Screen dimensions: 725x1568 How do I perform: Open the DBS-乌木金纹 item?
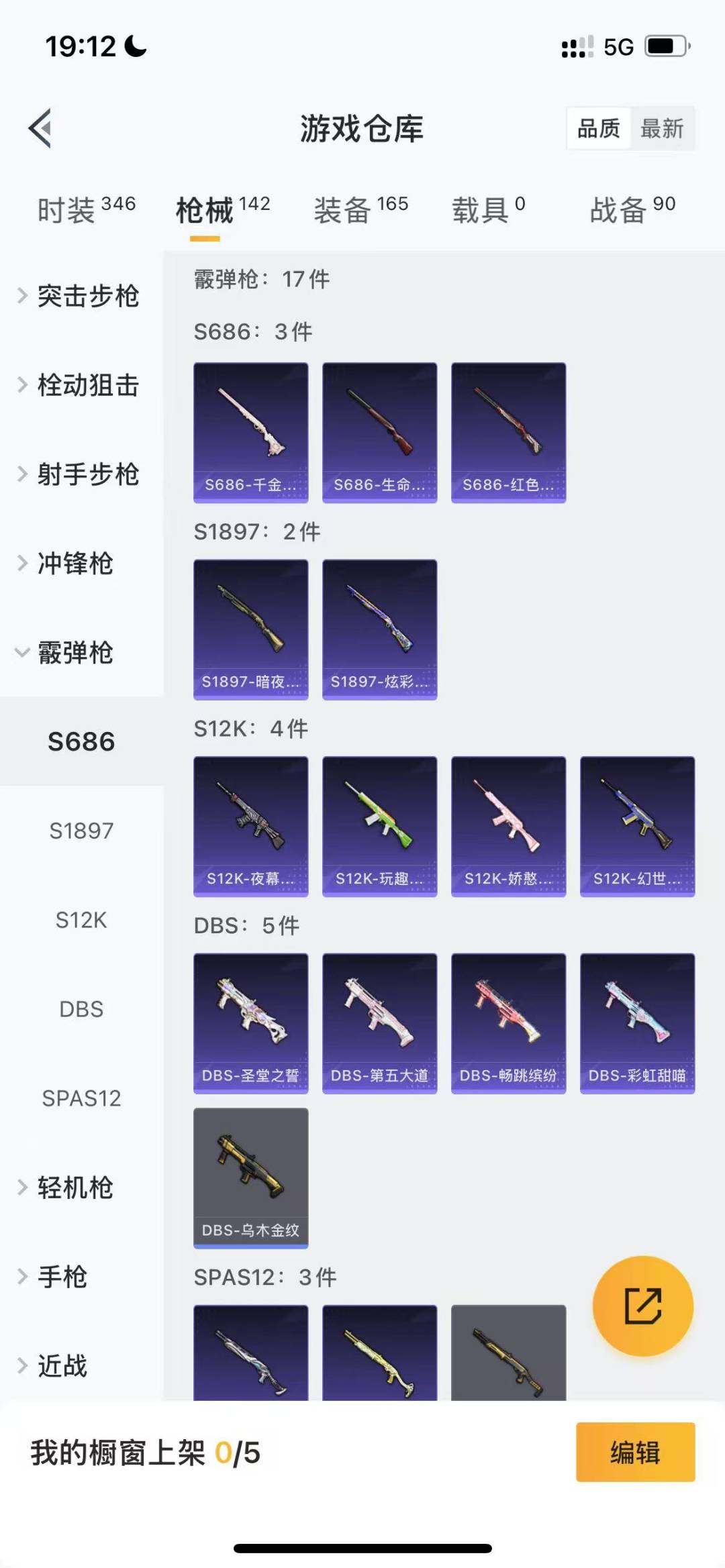251,1178
